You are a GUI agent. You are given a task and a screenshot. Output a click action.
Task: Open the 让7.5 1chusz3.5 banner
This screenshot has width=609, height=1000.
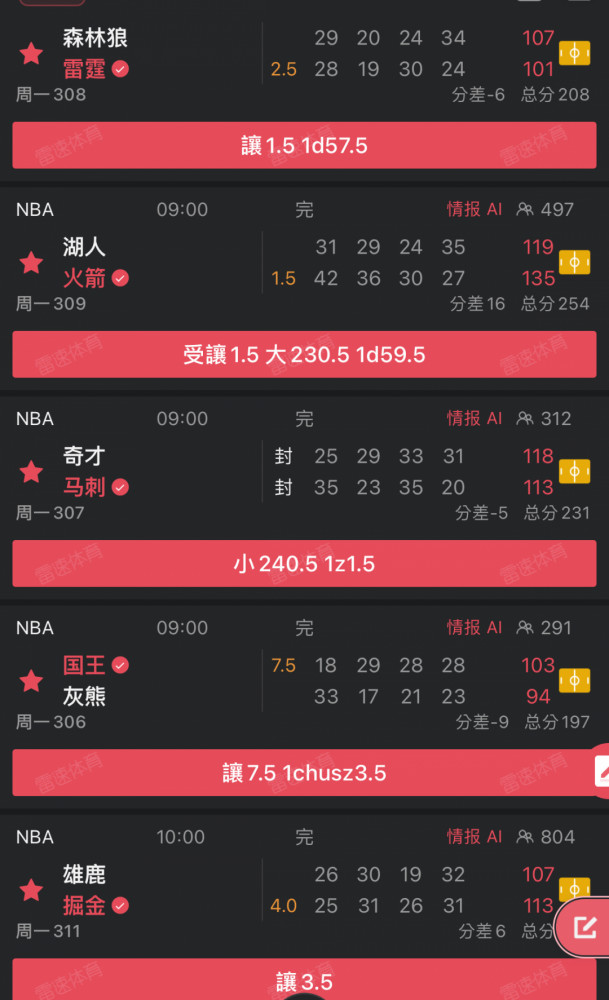tap(304, 773)
